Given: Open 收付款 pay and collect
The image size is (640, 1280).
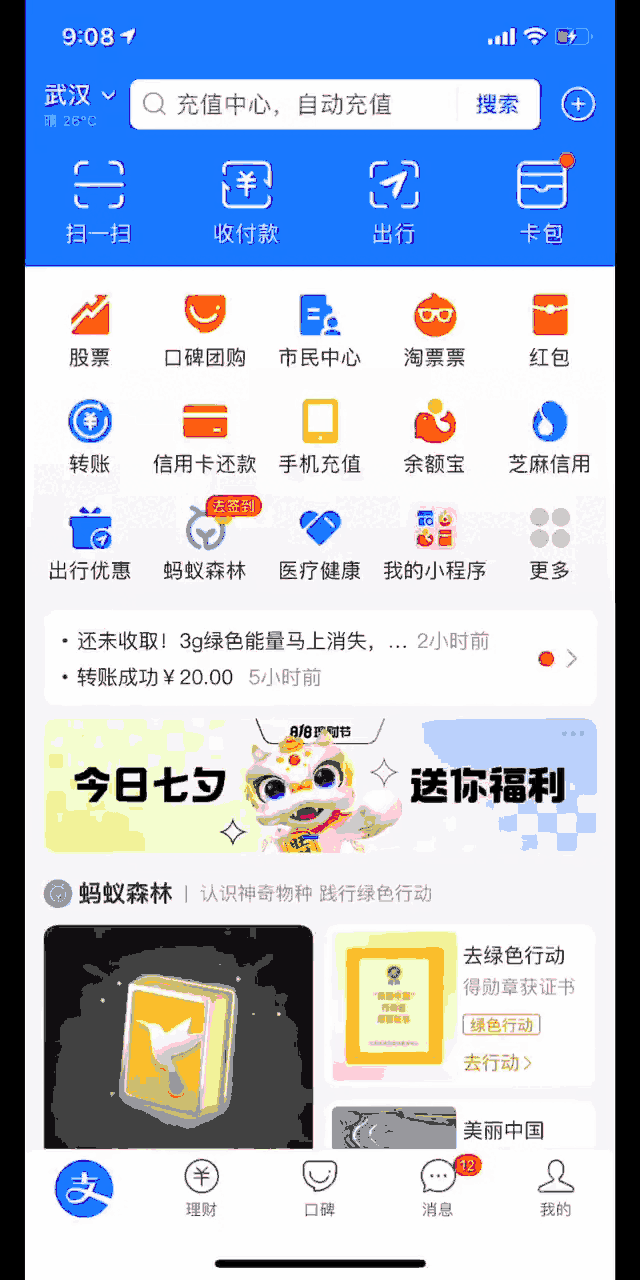Looking at the screenshot, I should tap(246, 202).
